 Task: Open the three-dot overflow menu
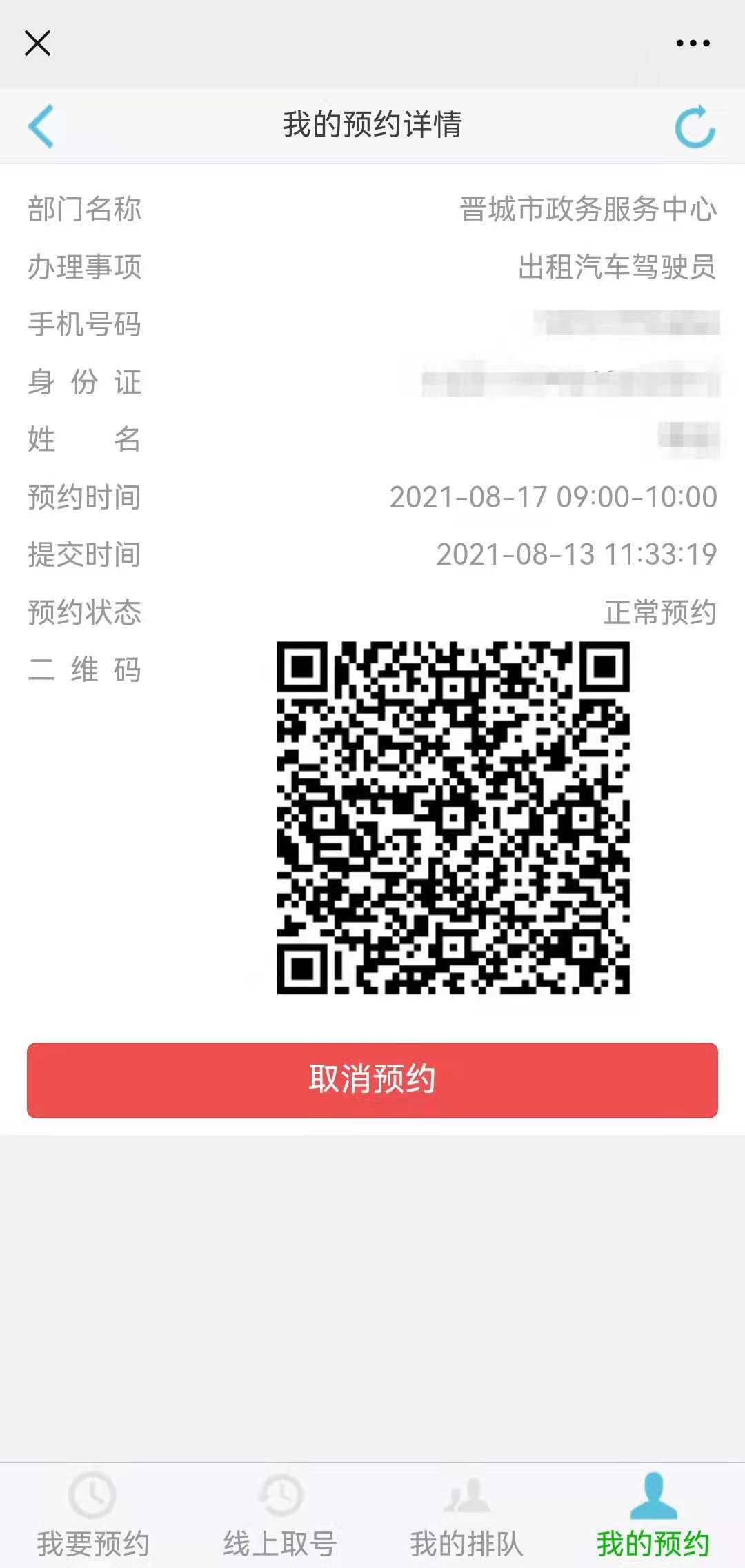pyautogui.click(x=693, y=43)
